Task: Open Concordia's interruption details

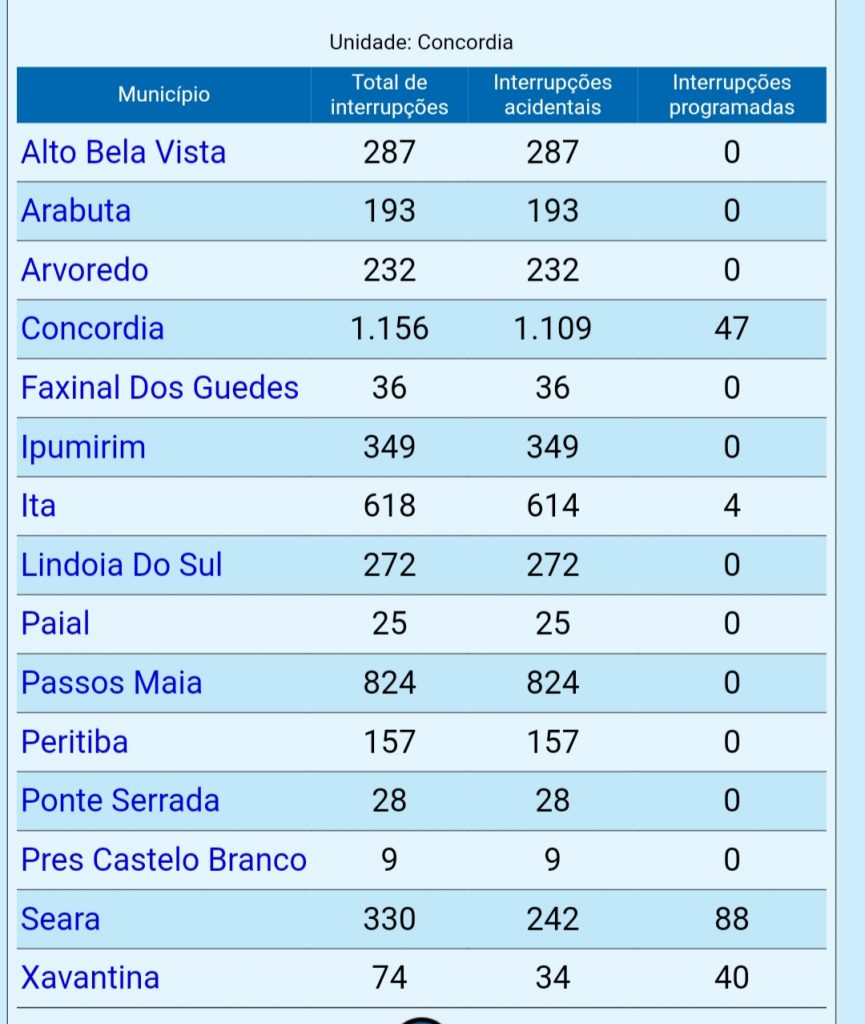Action: tap(92, 329)
